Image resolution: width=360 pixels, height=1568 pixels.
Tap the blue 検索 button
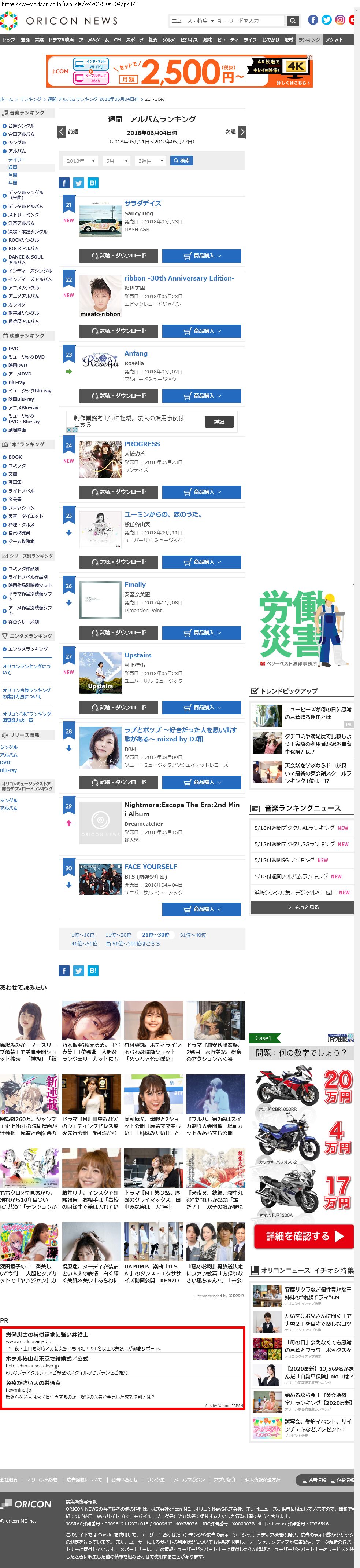click(x=181, y=161)
